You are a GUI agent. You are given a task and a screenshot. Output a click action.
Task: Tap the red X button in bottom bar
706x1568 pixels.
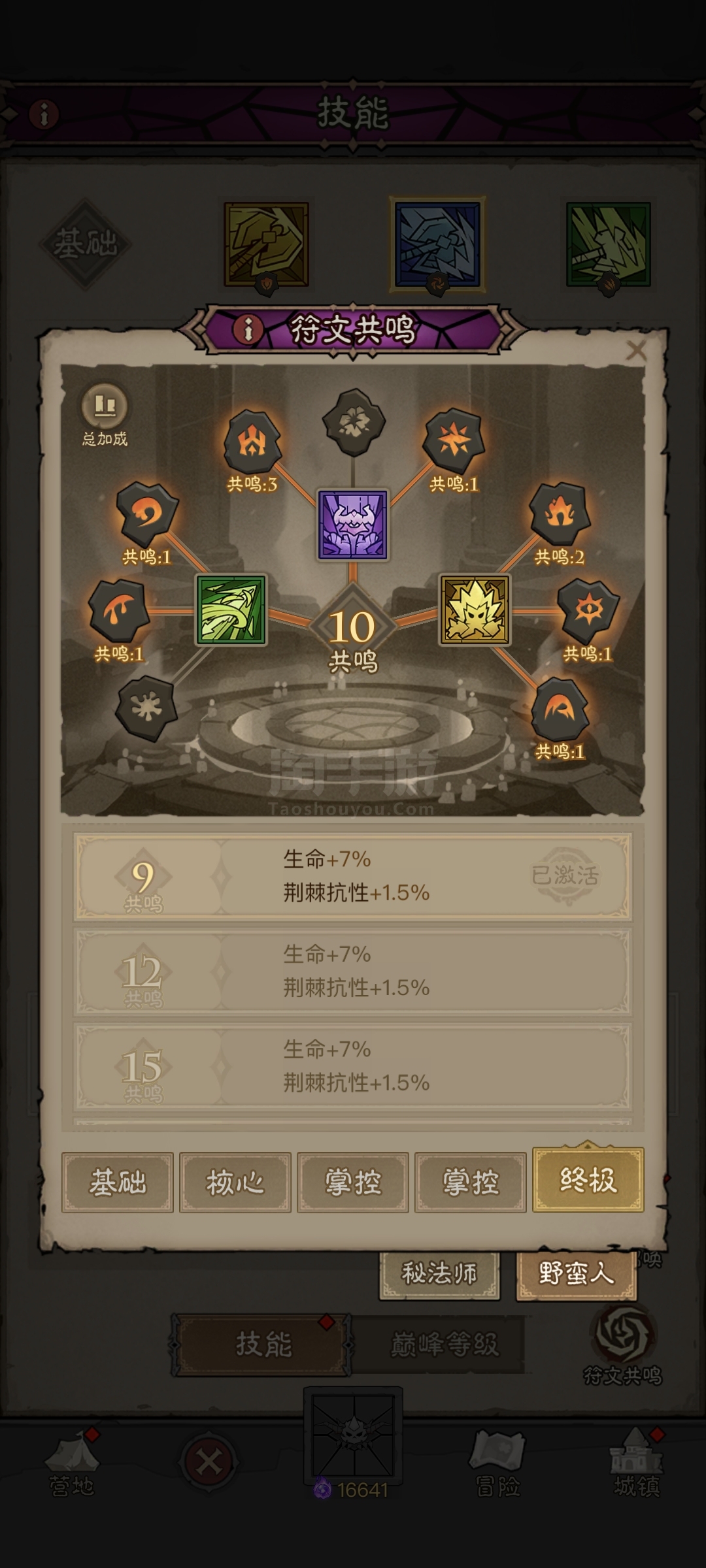209,1463
